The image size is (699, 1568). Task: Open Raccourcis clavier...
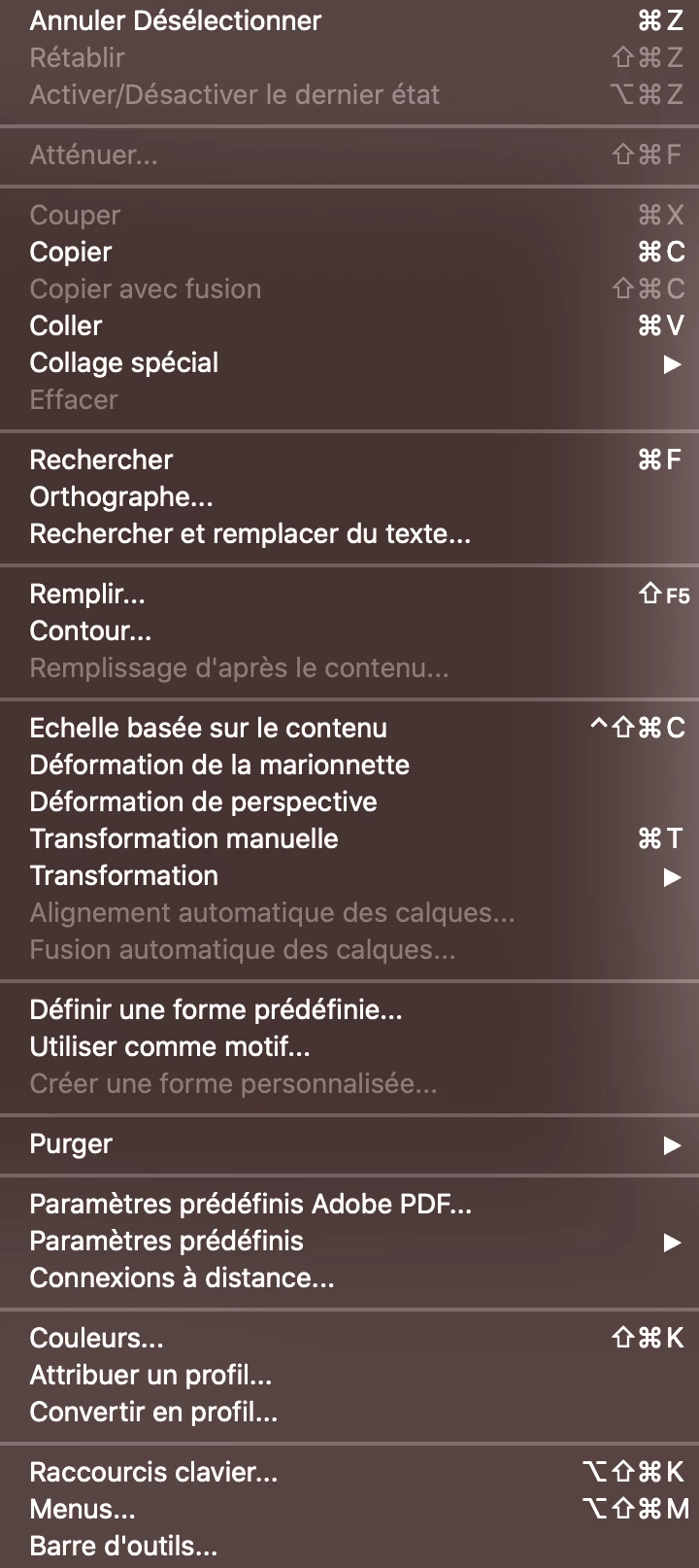(x=153, y=1472)
